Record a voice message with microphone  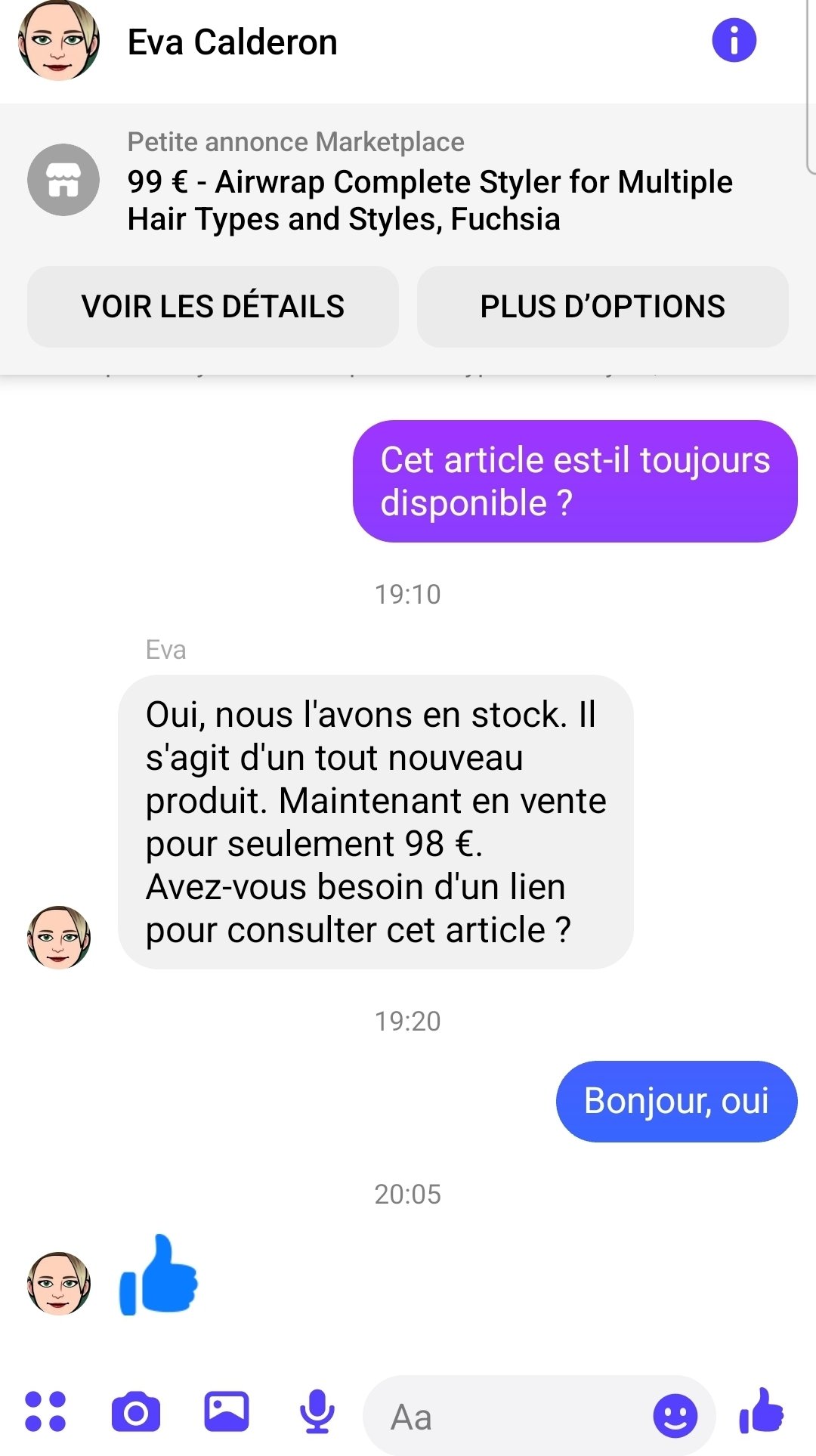[x=317, y=1411]
